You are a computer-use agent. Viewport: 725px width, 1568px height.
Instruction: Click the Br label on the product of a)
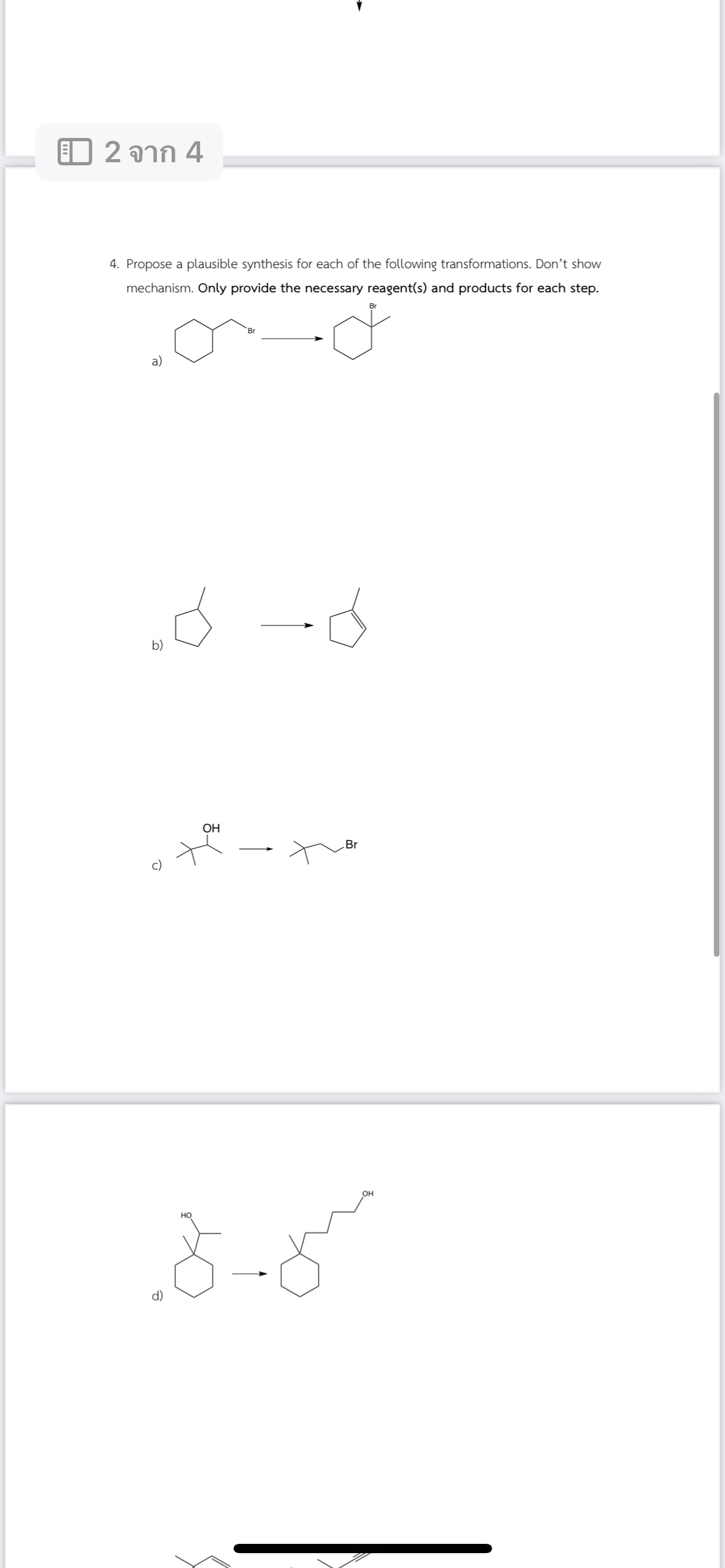point(372,306)
